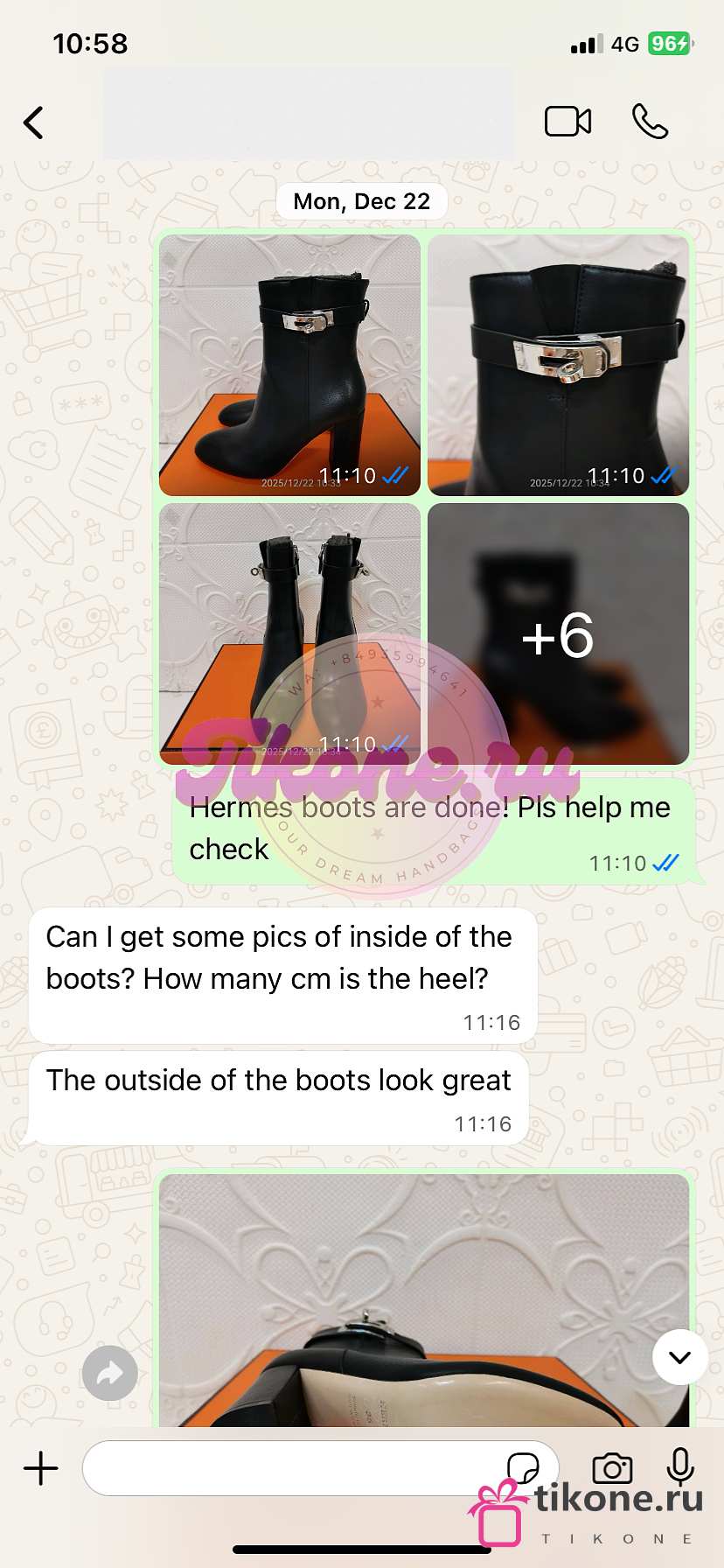The image size is (724, 1568).
Task: Open the blurred contact name header
Action: (308, 115)
